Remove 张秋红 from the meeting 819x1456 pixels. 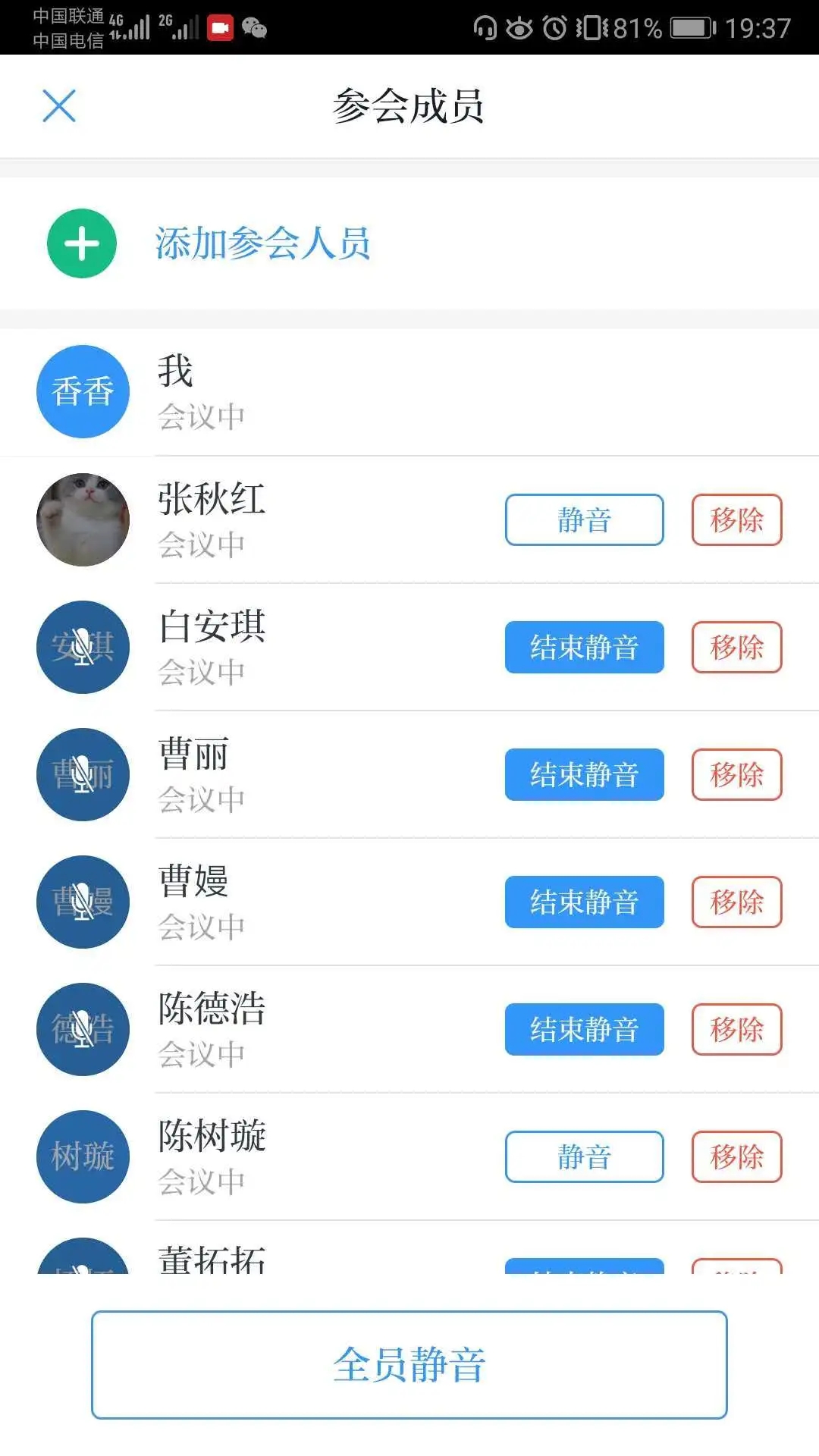(736, 519)
